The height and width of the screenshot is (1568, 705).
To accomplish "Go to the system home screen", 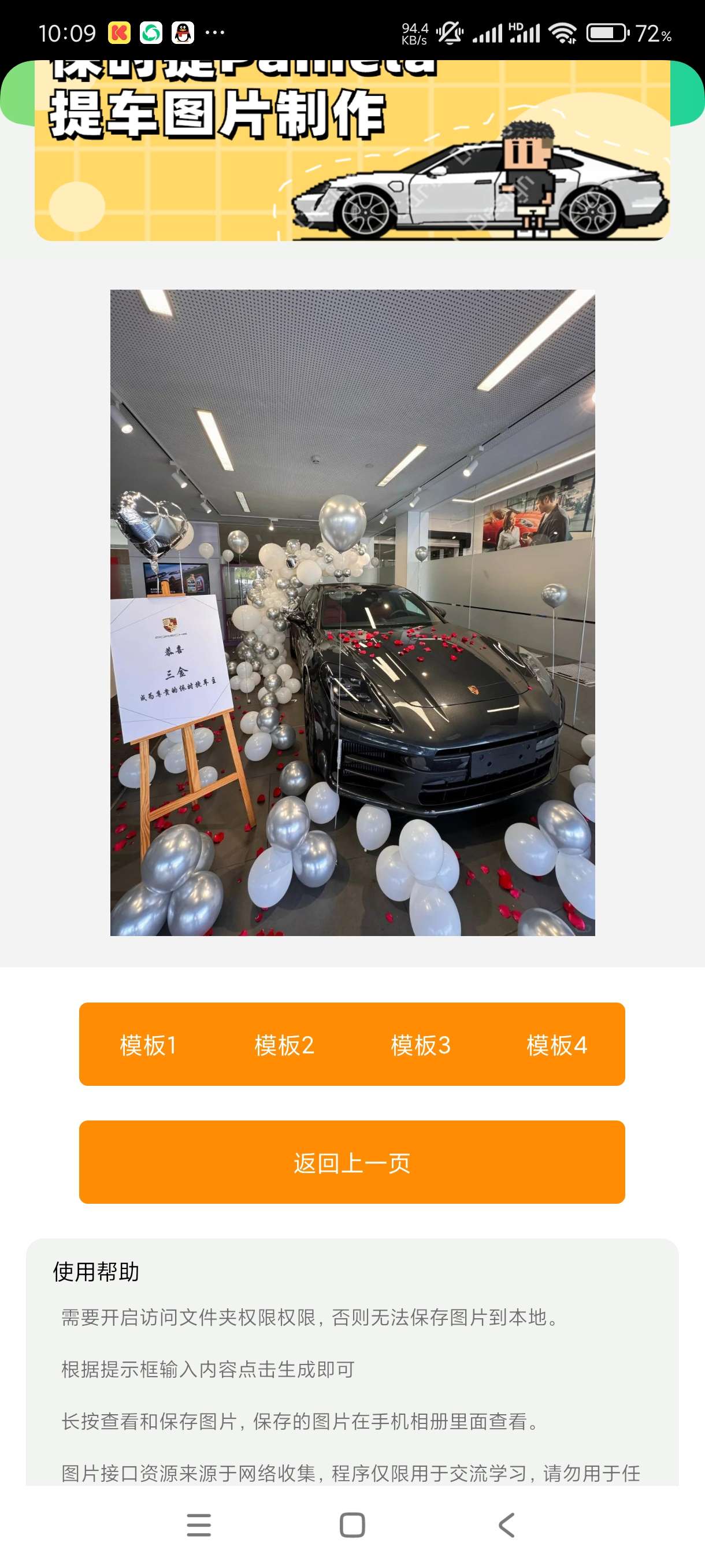I will tap(352, 1525).
